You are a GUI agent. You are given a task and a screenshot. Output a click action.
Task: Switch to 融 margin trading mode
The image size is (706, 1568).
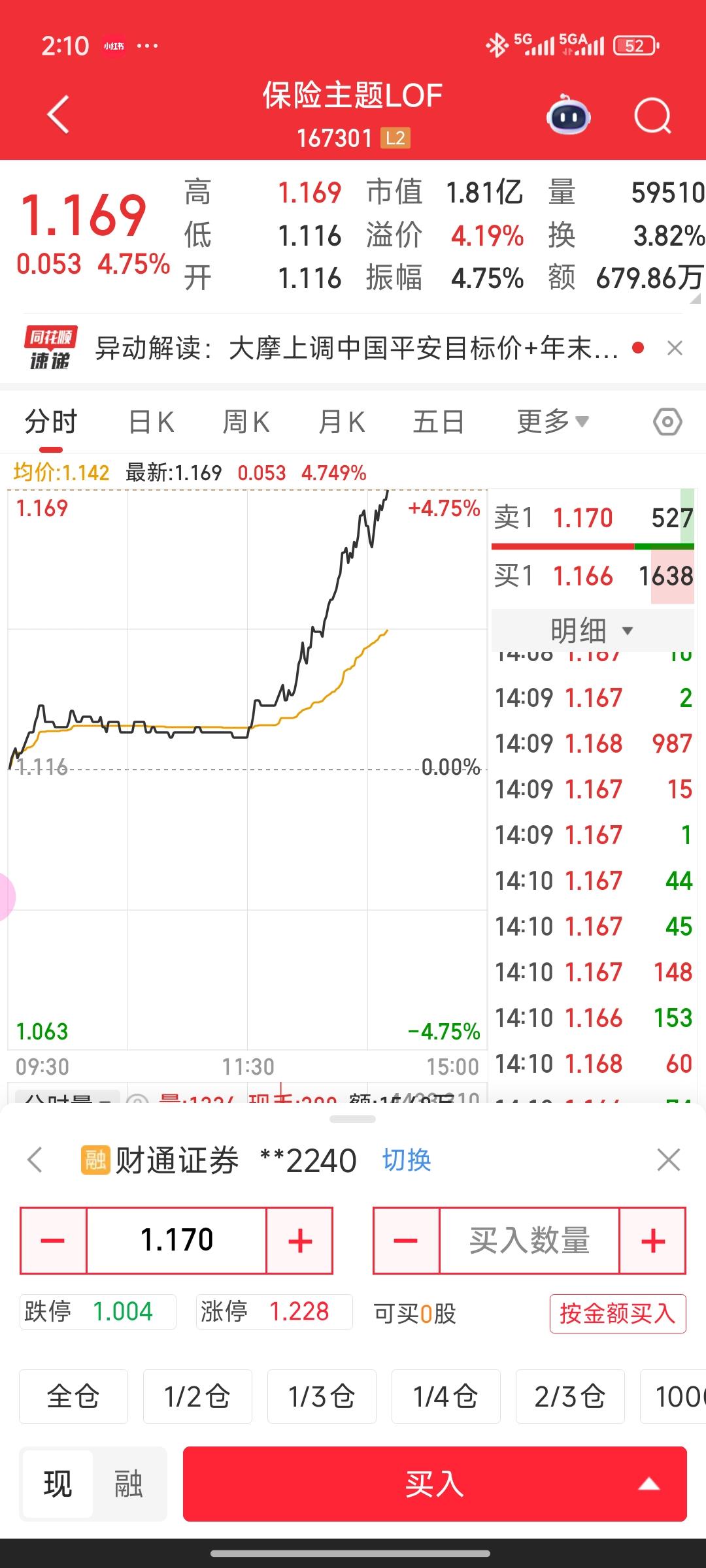tap(129, 1483)
